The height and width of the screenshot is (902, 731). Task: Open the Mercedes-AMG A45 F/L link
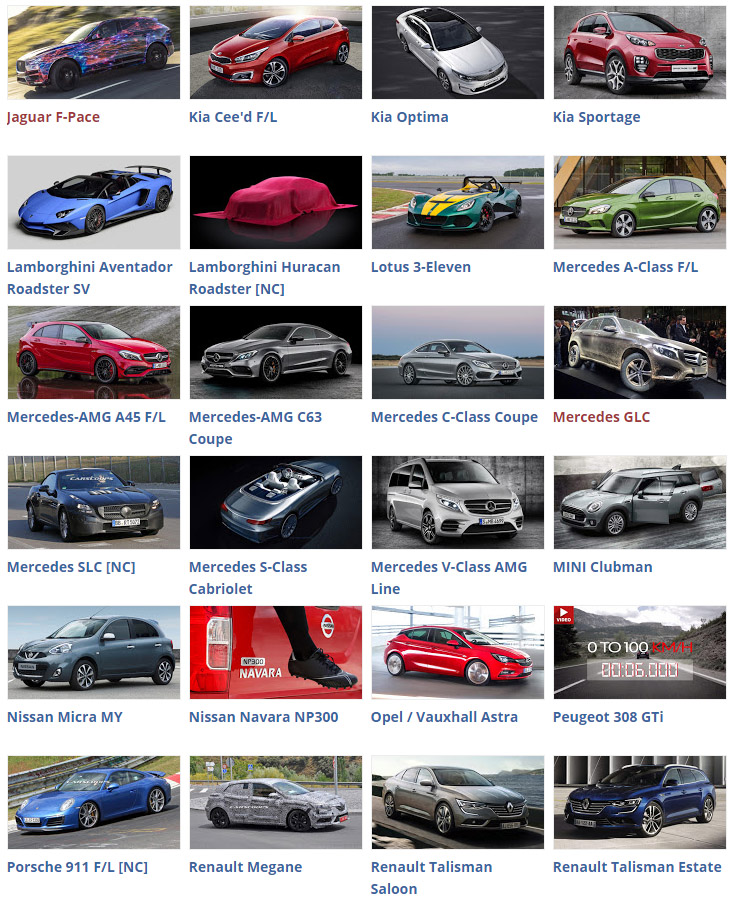coord(86,417)
